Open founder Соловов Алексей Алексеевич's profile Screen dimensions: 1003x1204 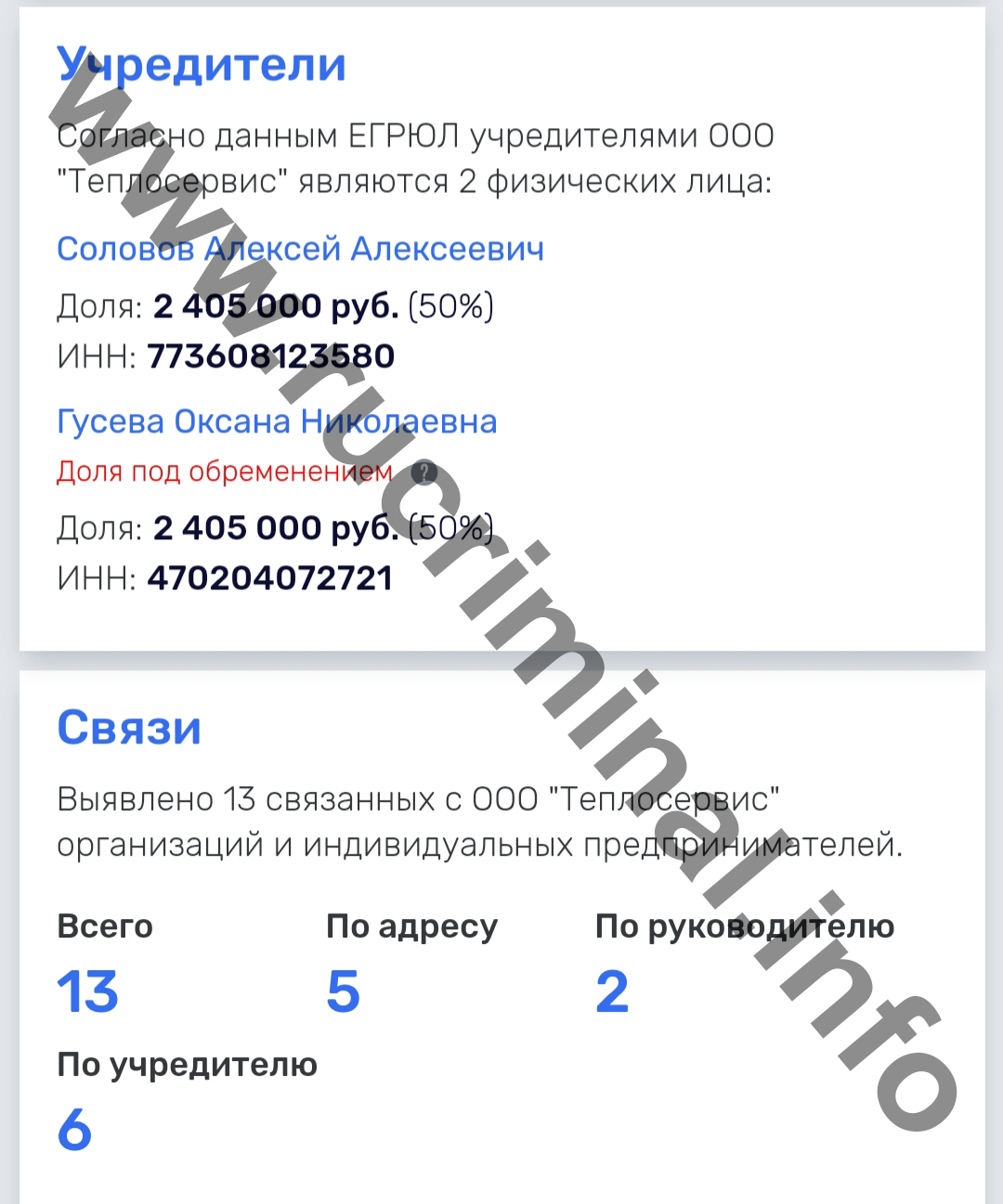300,249
